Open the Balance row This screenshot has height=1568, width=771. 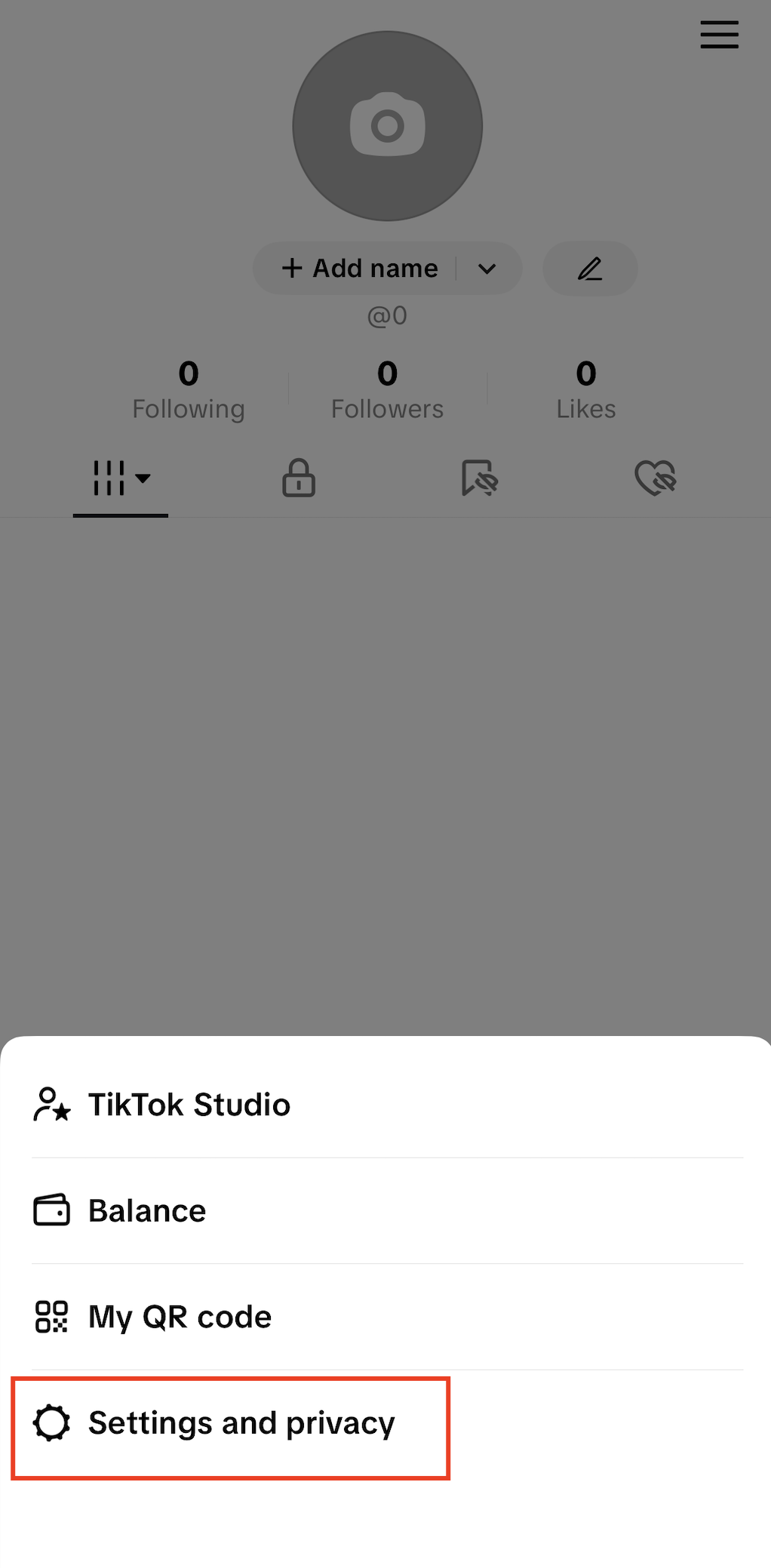click(387, 1211)
